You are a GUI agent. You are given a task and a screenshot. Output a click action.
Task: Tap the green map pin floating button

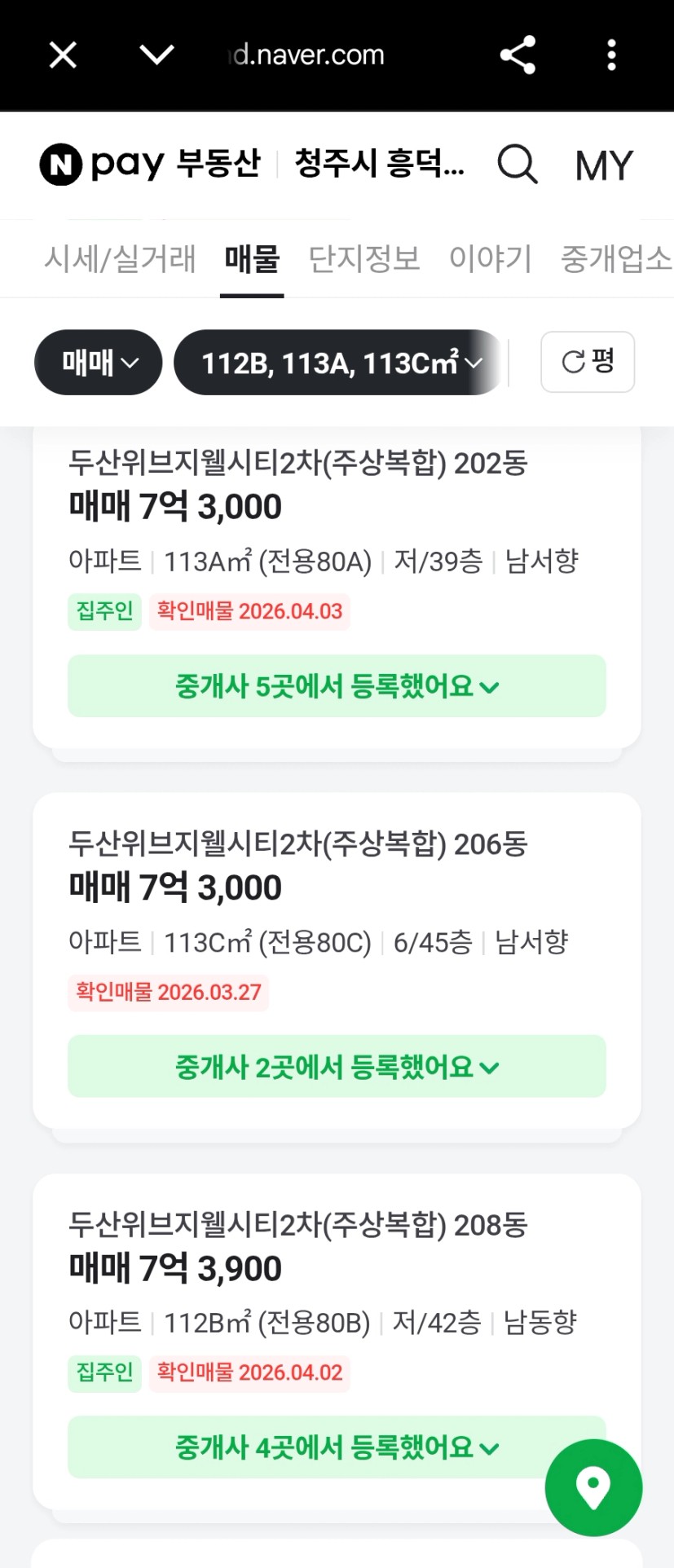pos(593,1487)
